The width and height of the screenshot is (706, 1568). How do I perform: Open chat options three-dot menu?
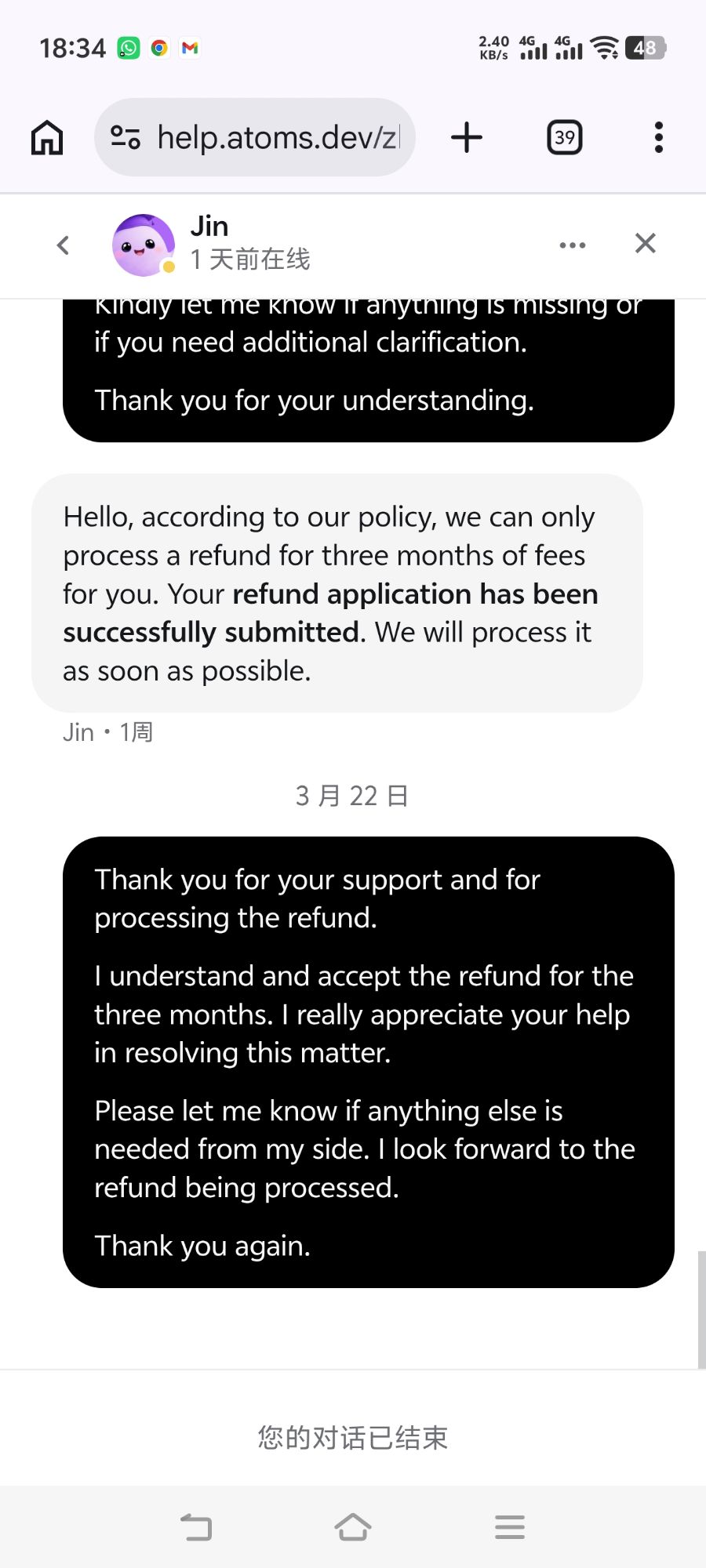pos(572,245)
